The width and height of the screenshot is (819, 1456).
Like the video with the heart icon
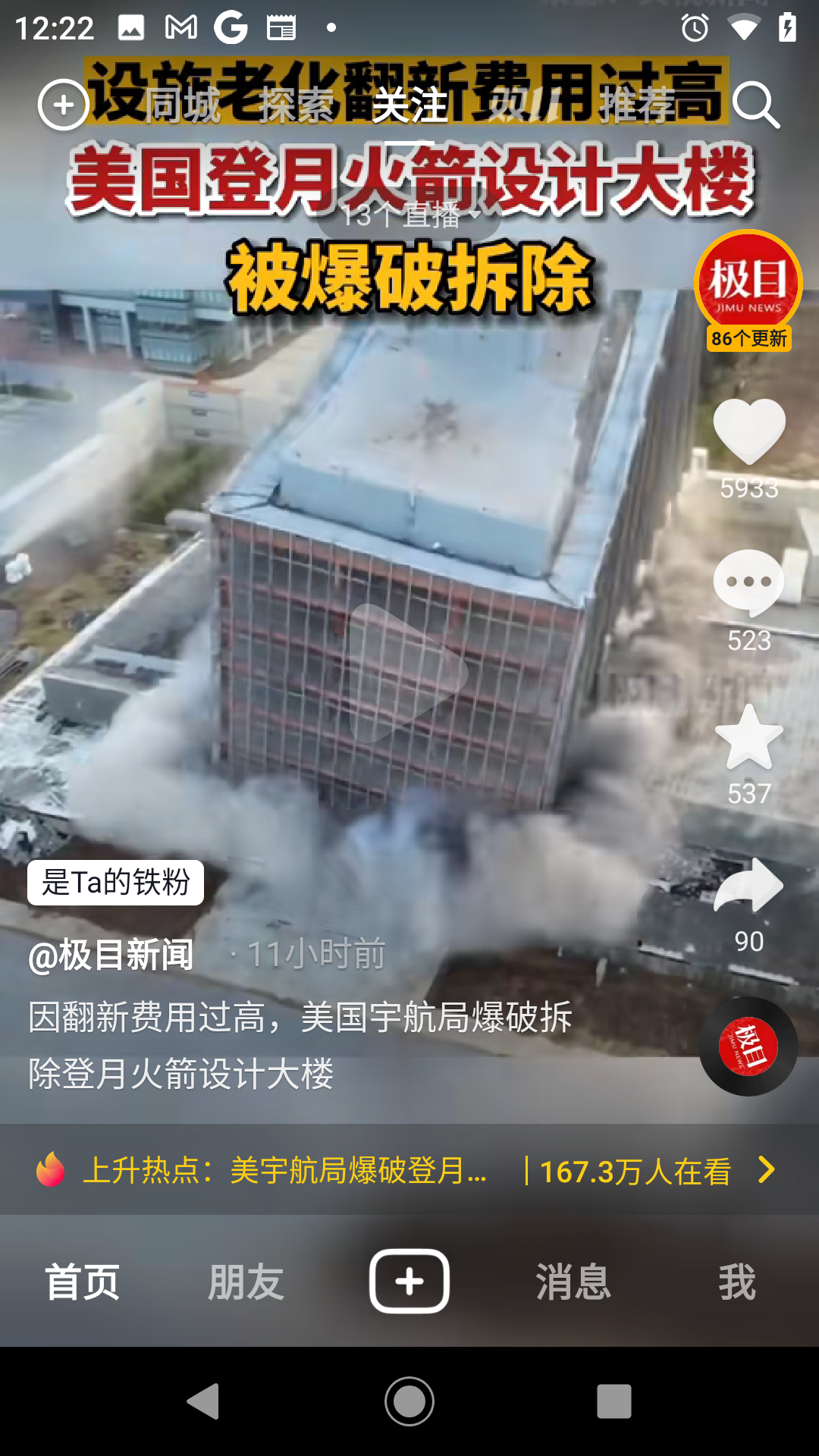749,431
